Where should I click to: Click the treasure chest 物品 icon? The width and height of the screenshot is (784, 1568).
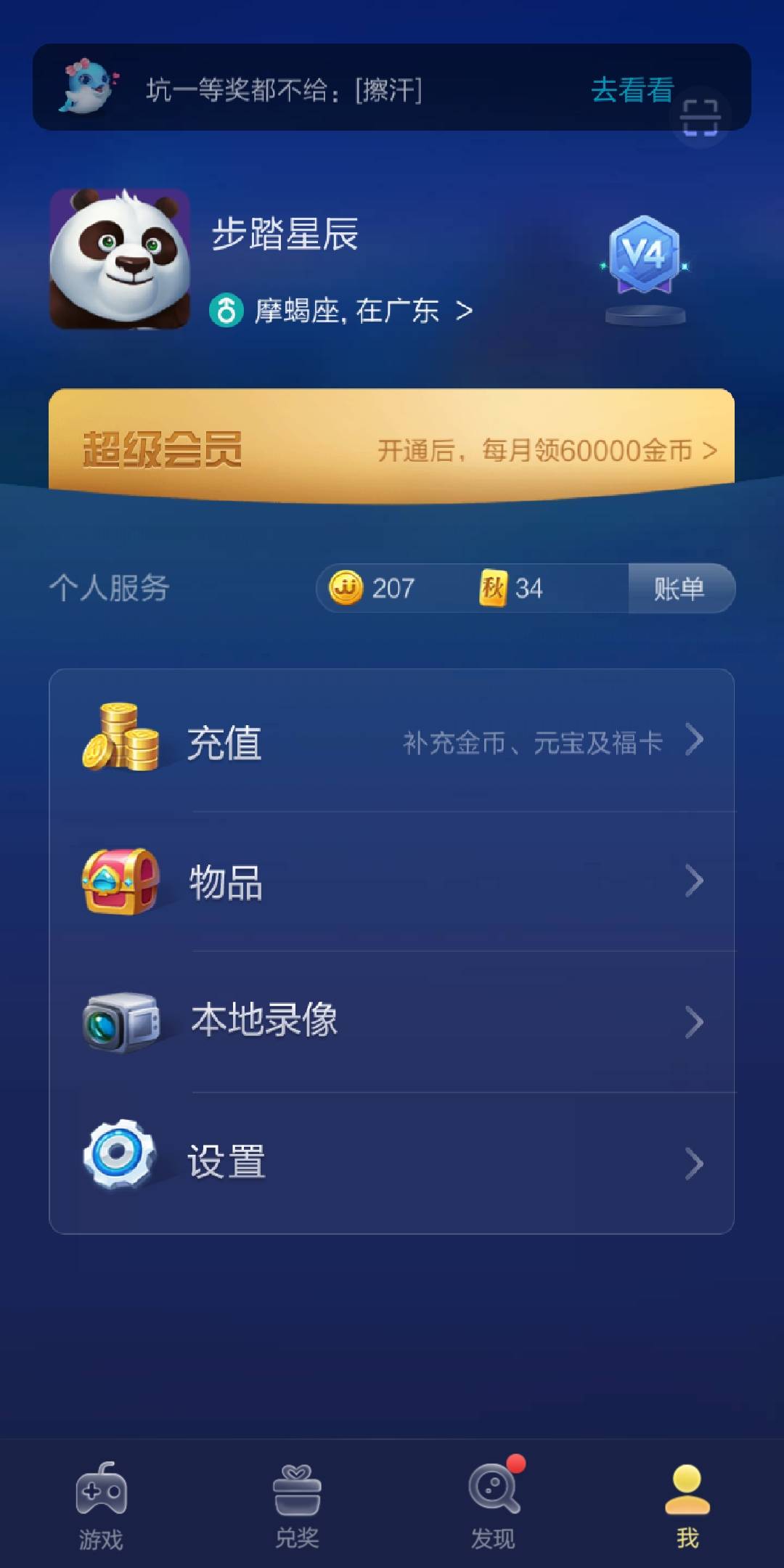click(x=122, y=882)
